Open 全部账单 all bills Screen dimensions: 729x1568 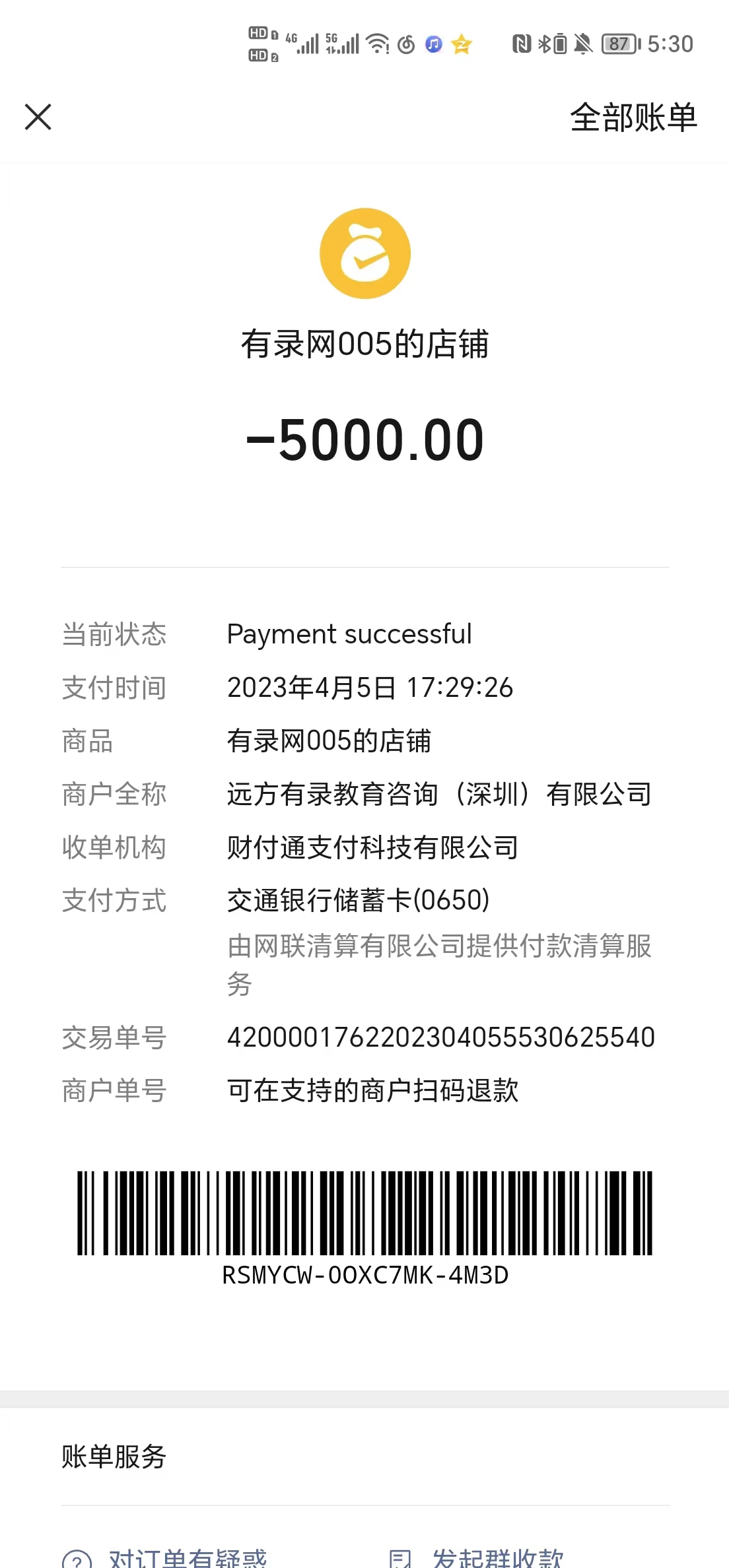point(633,118)
